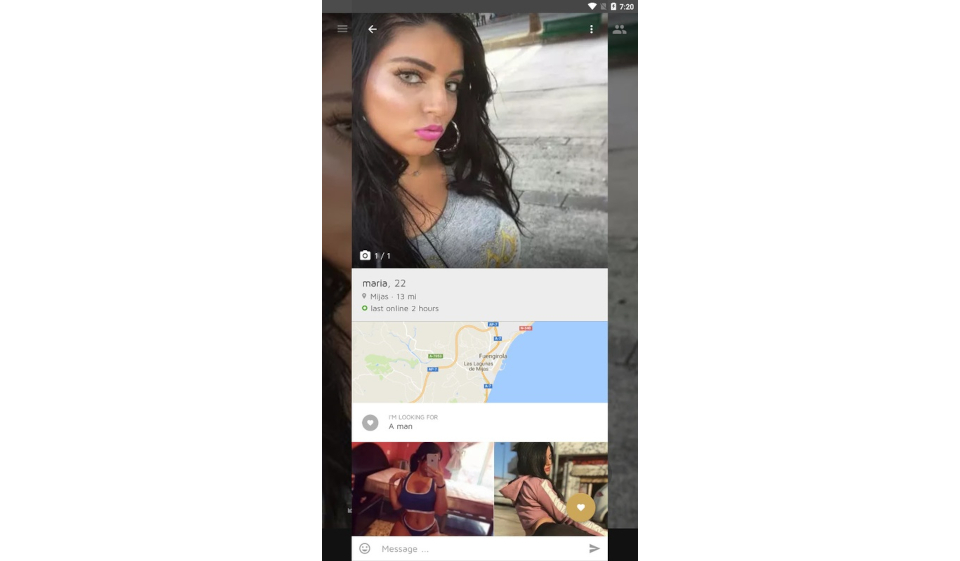Image resolution: width=960 pixels, height=561 pixels.
Task: Open the emoji picker in message bar
Action: point(365,548)
